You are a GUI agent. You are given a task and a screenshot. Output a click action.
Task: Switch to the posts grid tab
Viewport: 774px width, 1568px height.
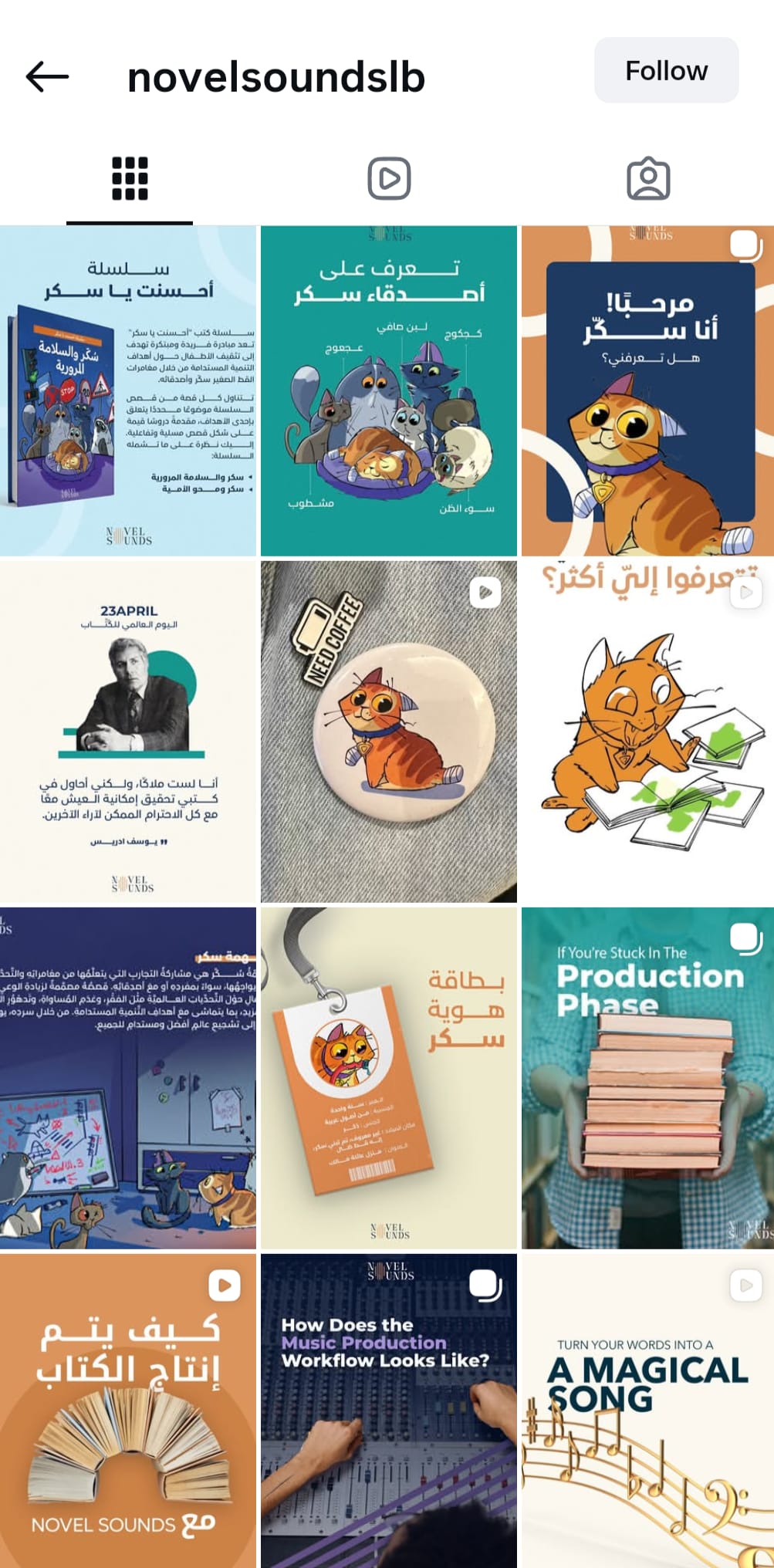pyautogui.click(x=130, y=179)
